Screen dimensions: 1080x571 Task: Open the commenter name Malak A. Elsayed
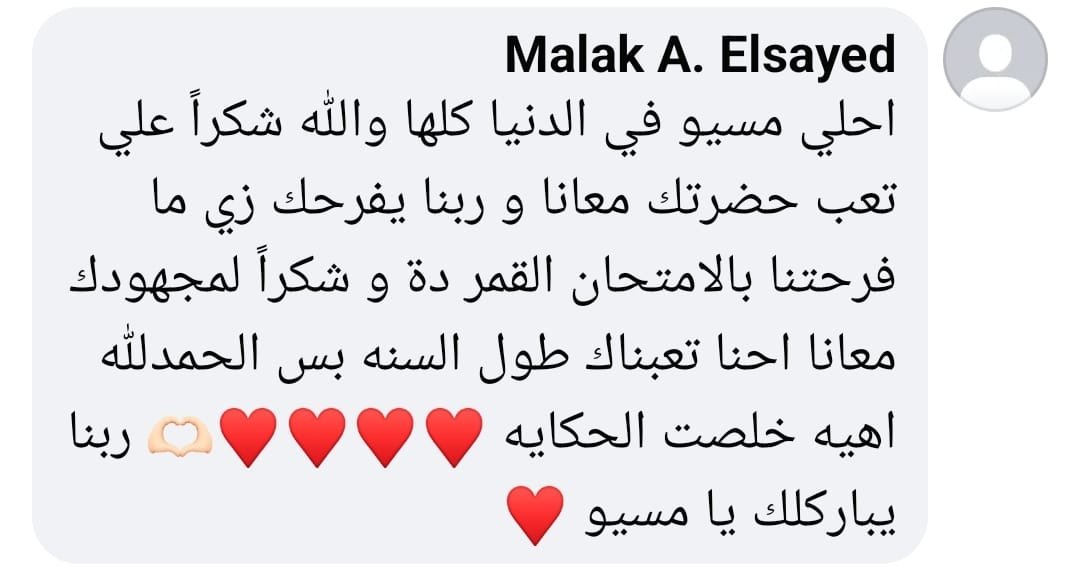(x=699, y=55)
